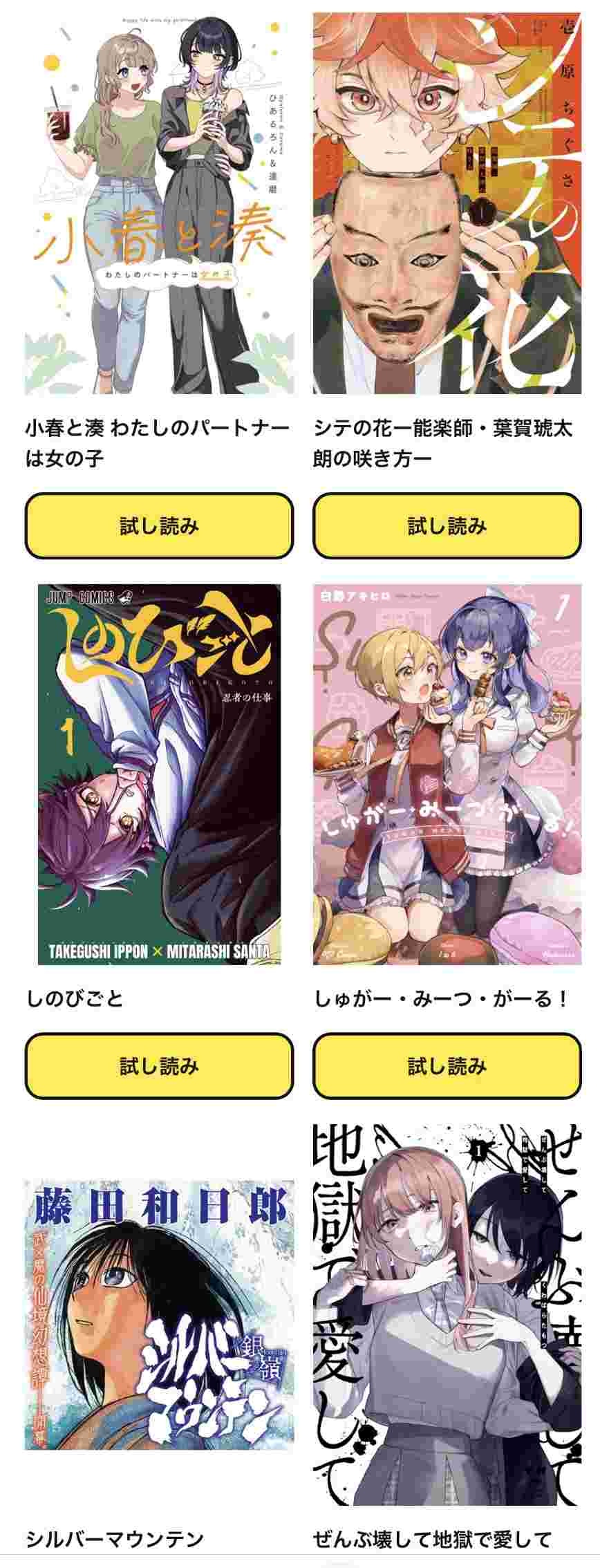Tap 試し読み under 小春と湊
This screenshot has width=600, height=1568.
point(160,525)
